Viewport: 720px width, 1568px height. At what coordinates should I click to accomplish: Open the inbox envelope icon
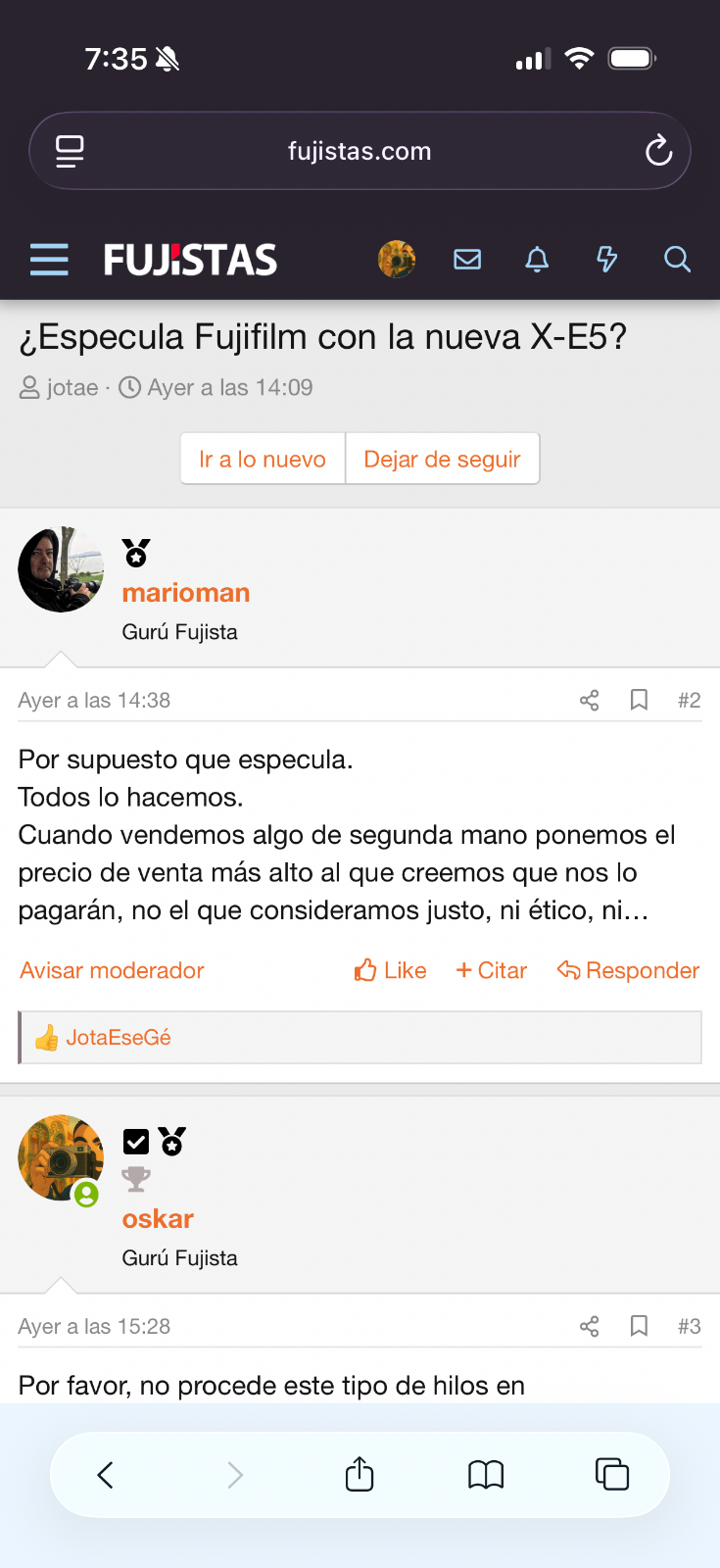[x=467, y=260]
